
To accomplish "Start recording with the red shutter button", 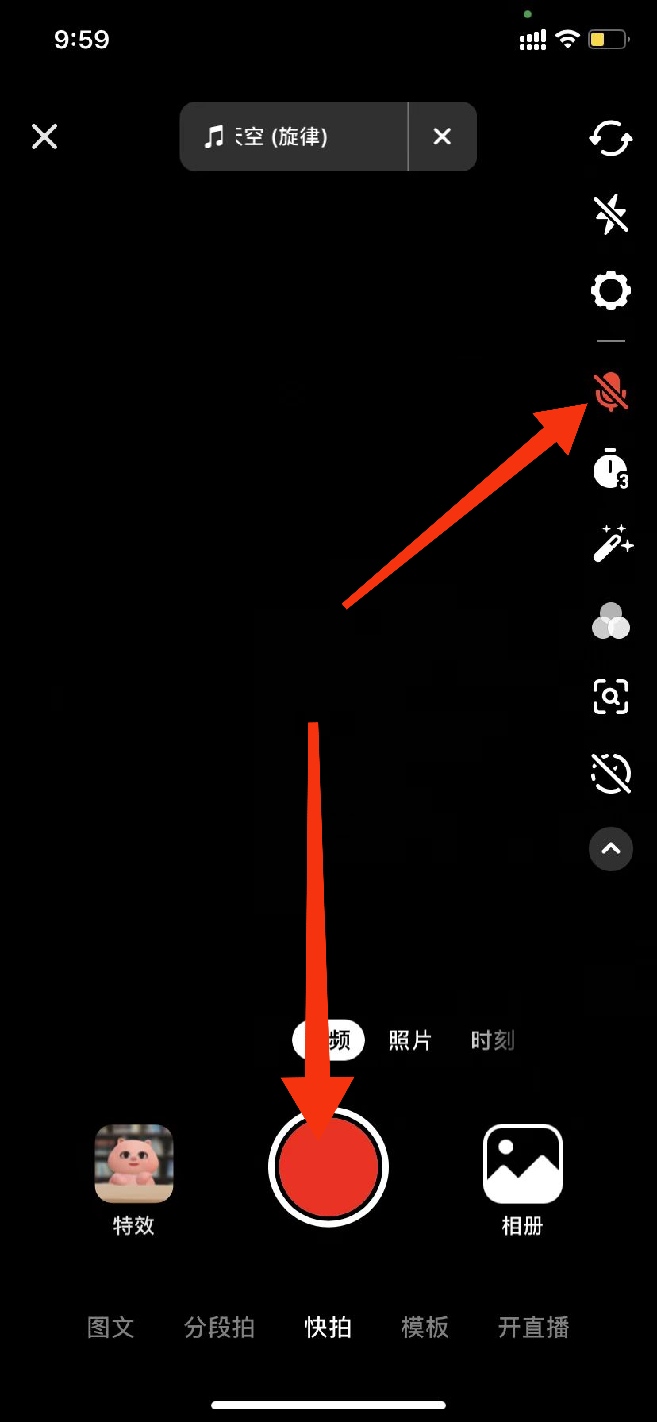I will pos(328,1167).
